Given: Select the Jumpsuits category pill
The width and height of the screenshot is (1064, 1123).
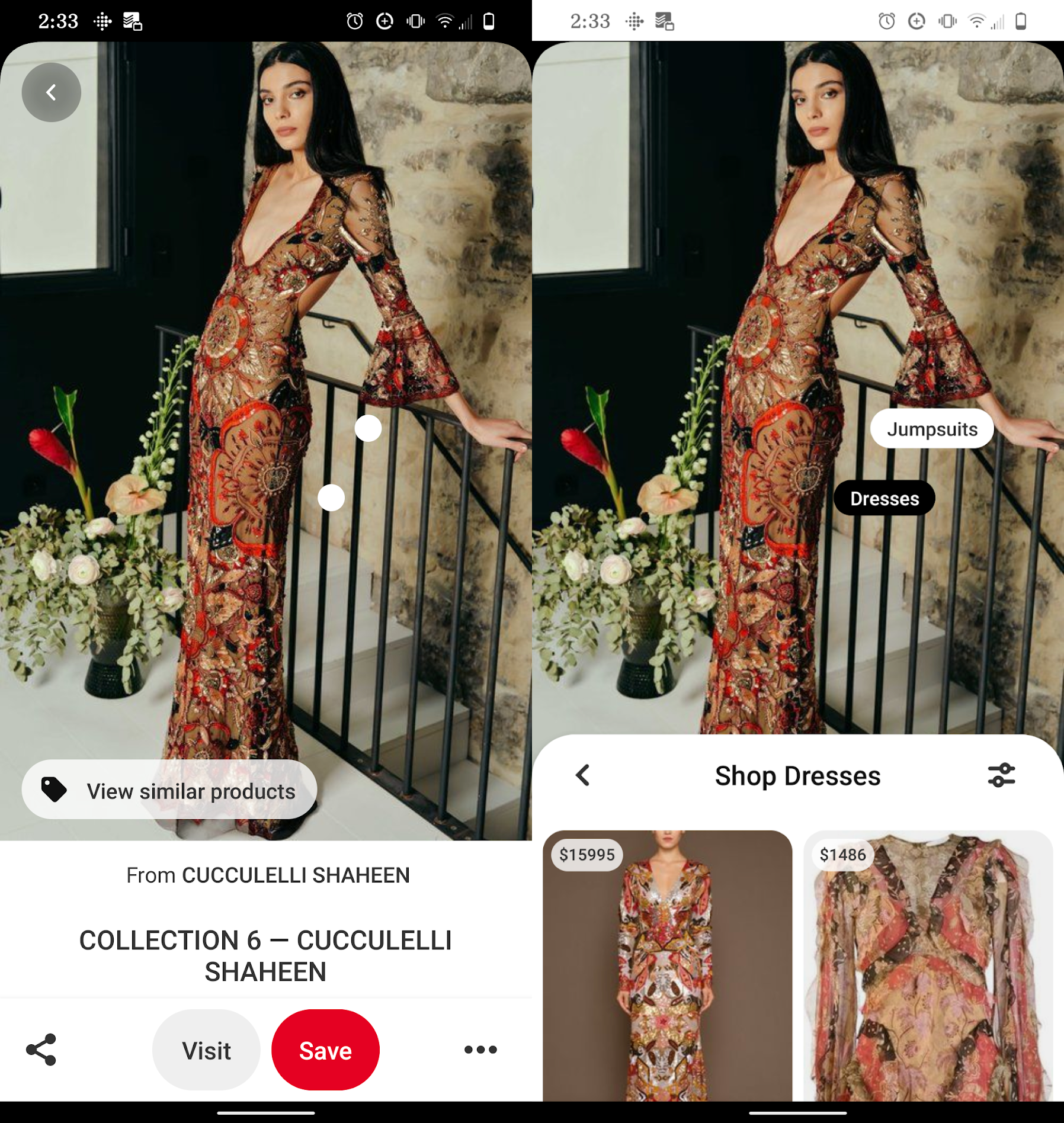Looking at the screenshot, I should click(932, 428).
